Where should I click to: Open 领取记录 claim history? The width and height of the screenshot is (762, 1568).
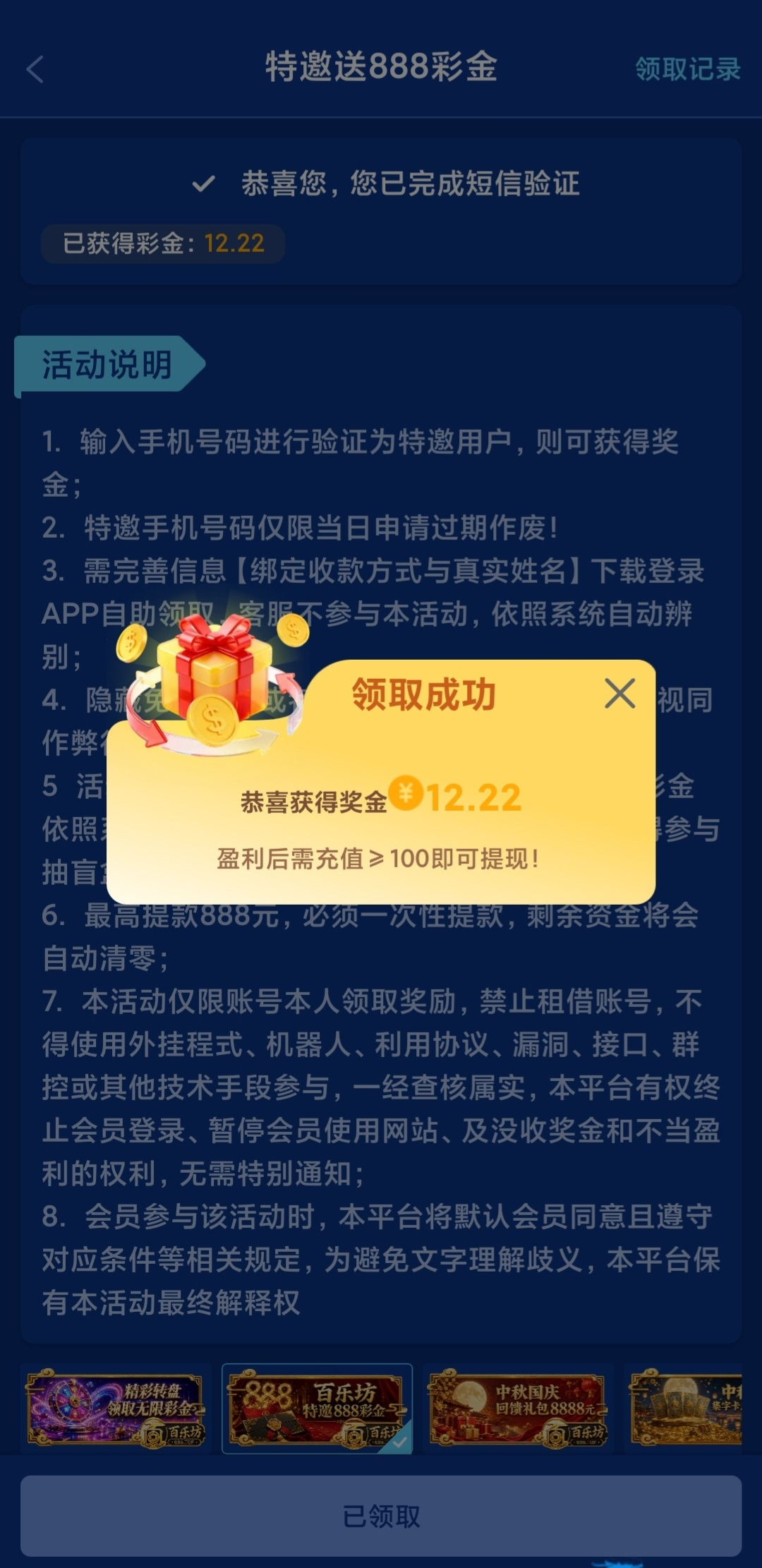(688, 68)
